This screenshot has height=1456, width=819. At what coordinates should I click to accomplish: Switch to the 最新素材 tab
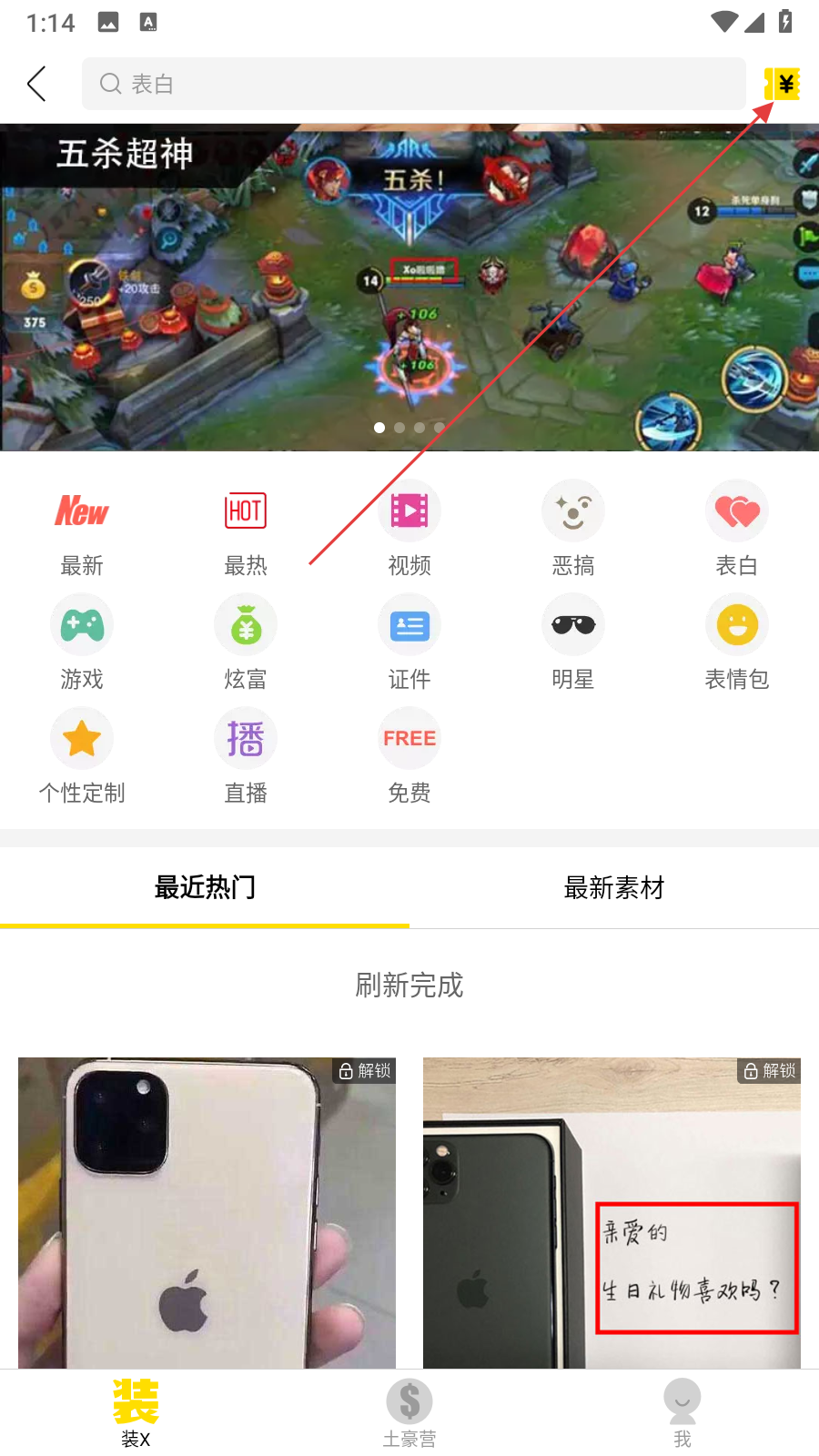click(x=614, y=887)
